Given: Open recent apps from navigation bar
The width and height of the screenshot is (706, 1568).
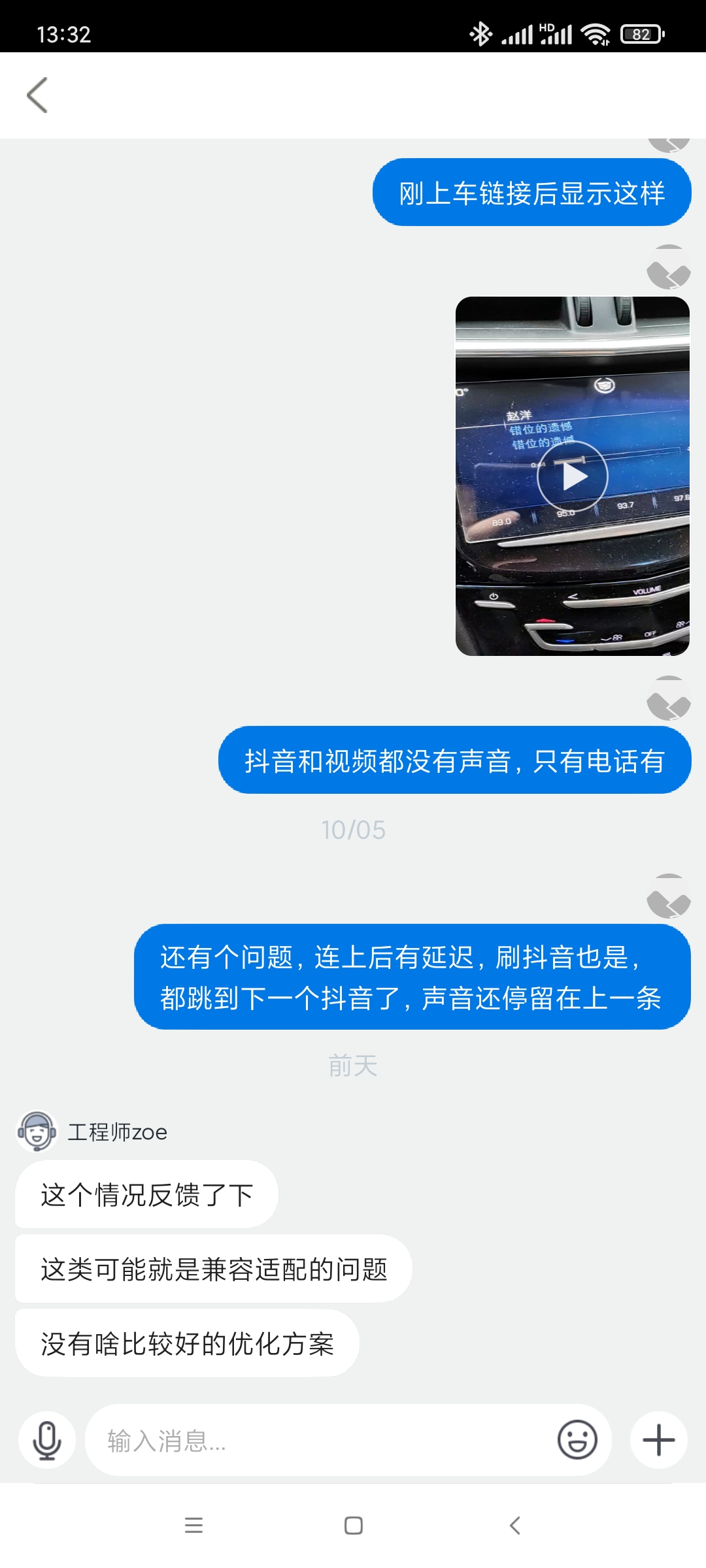Looking at the screenshot, I should (193, 1526).
